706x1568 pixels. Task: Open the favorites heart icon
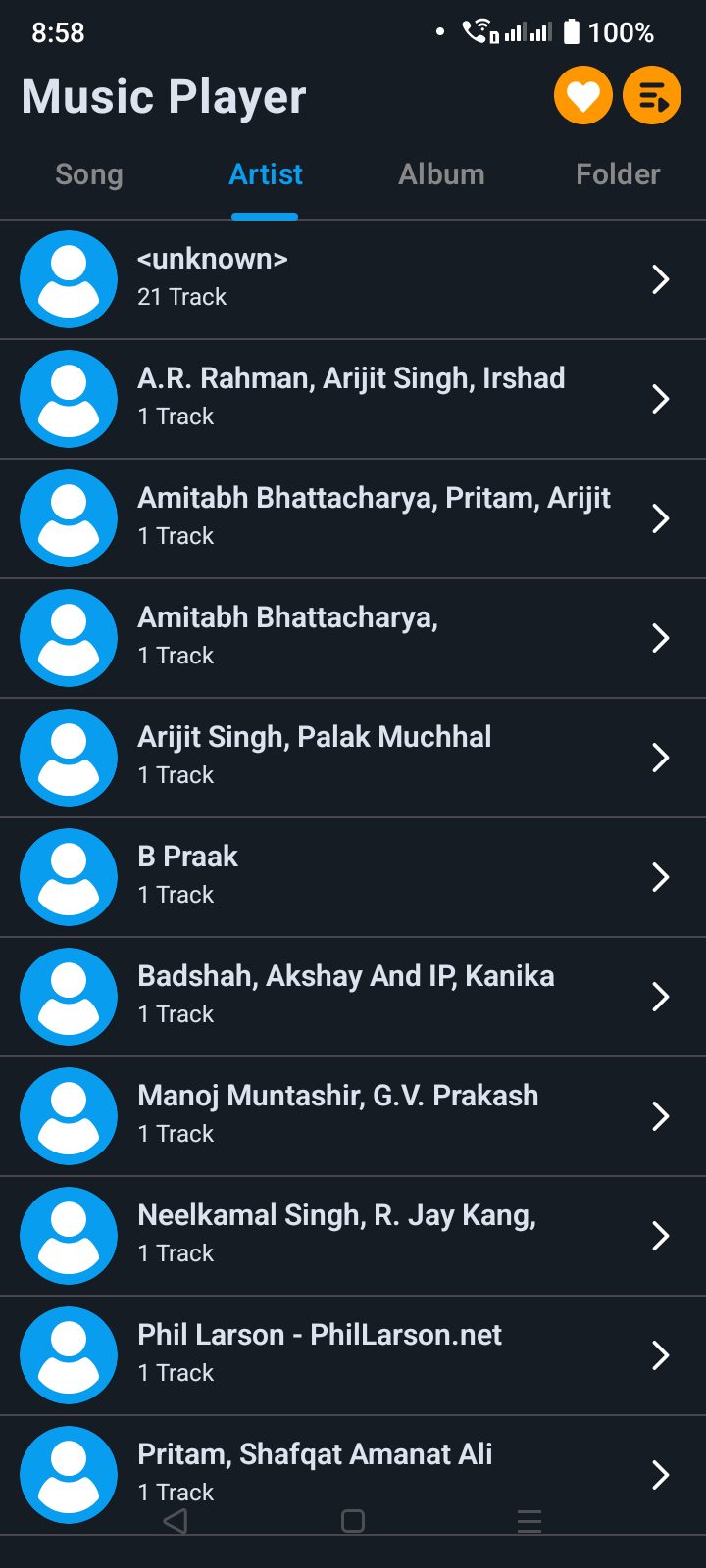[x=583, y=95]
